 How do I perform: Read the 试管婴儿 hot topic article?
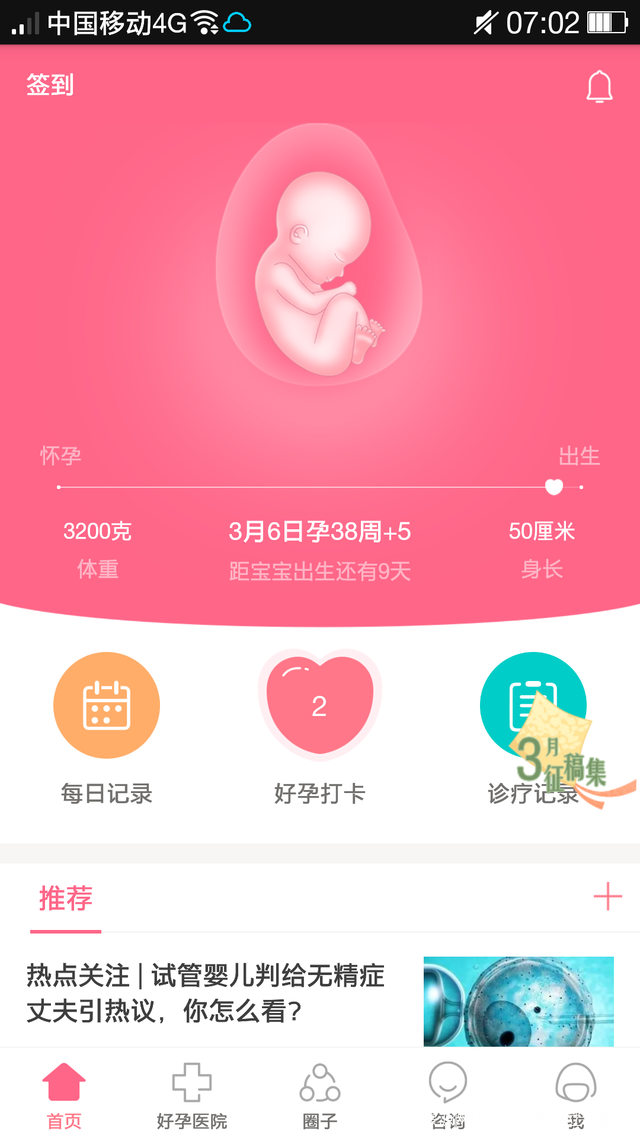click(206, 993)
